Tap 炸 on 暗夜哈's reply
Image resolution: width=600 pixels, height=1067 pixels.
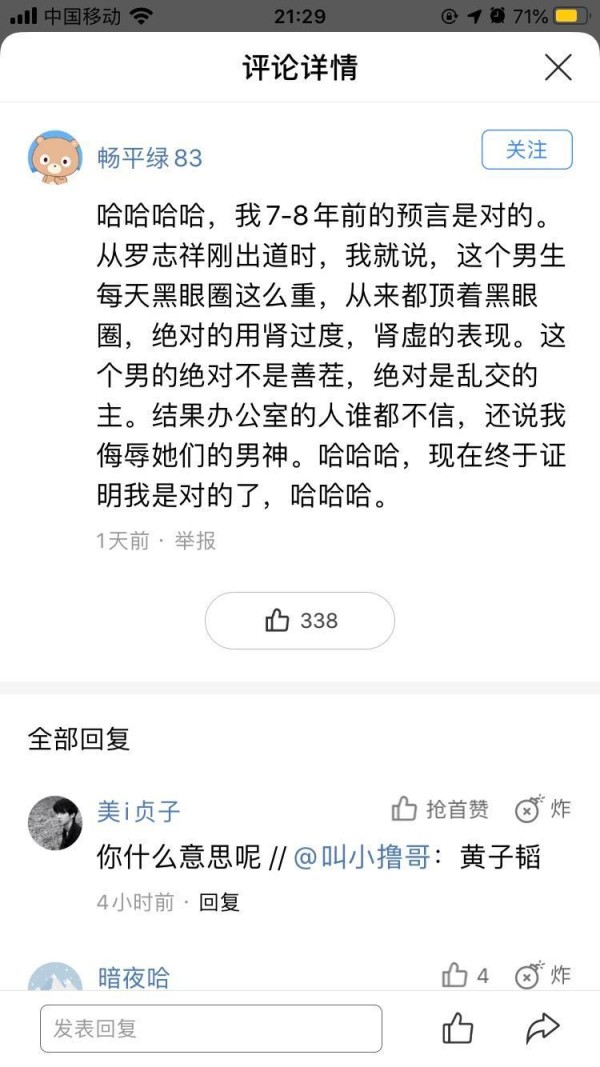543,975
